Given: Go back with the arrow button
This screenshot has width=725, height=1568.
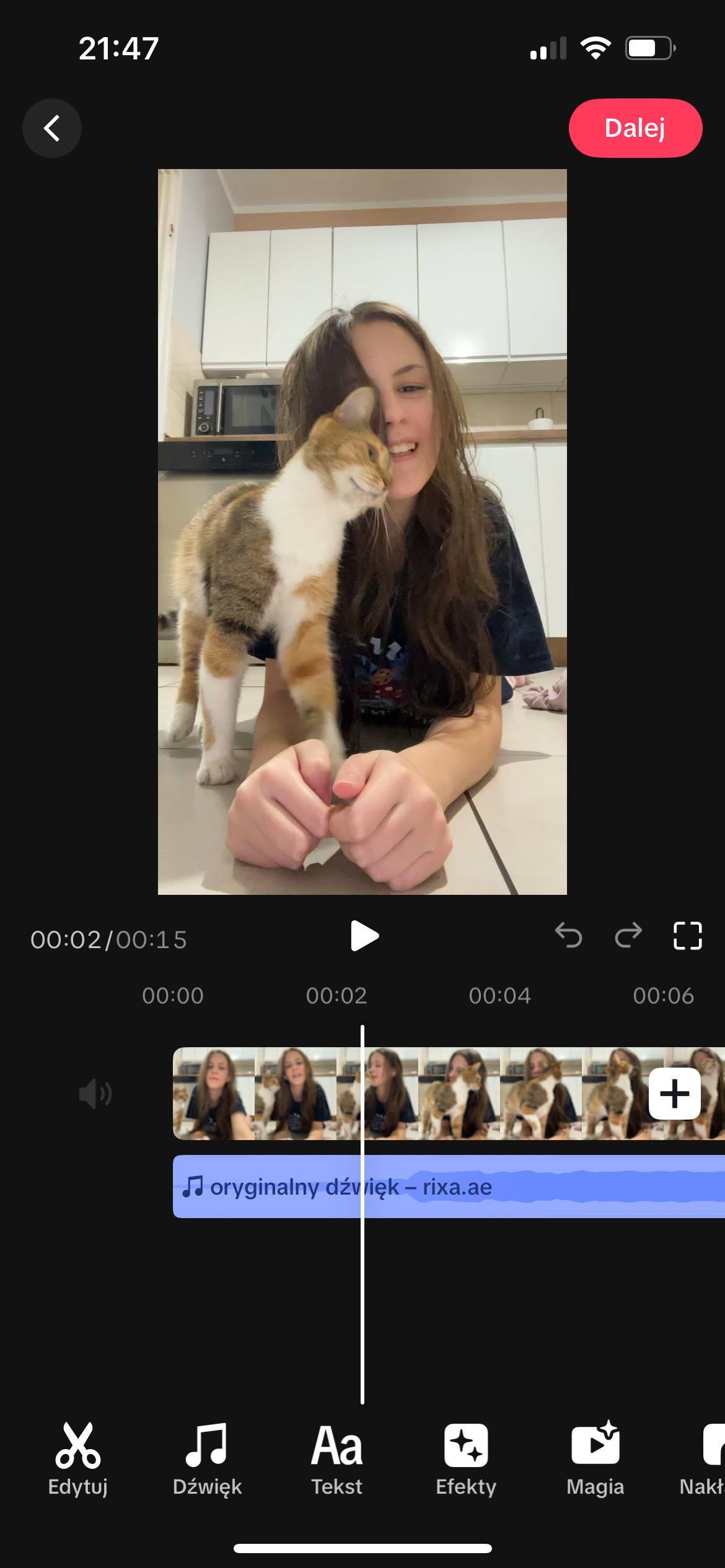Looking at the screenshot, I should coord(52,128).
